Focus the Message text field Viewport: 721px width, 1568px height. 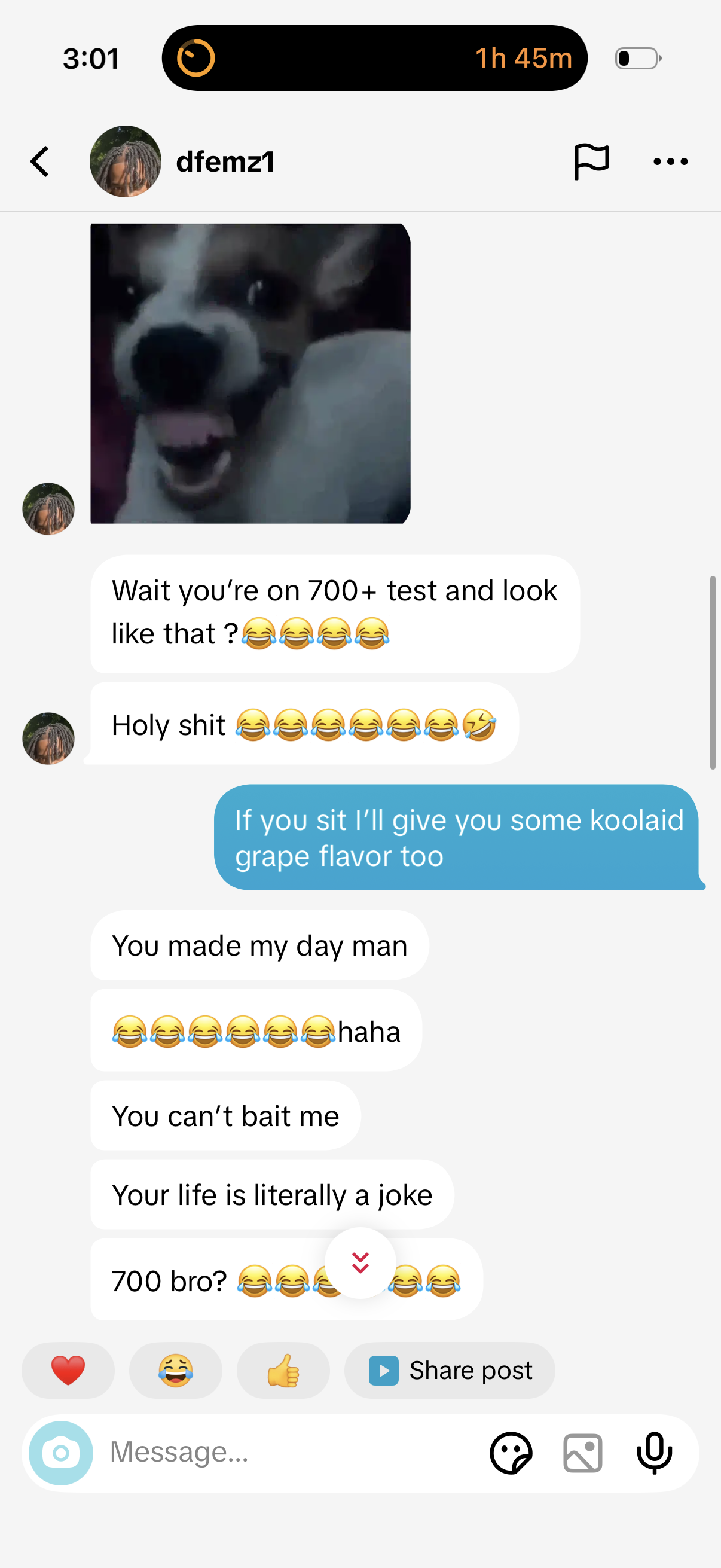point(286,1453)
